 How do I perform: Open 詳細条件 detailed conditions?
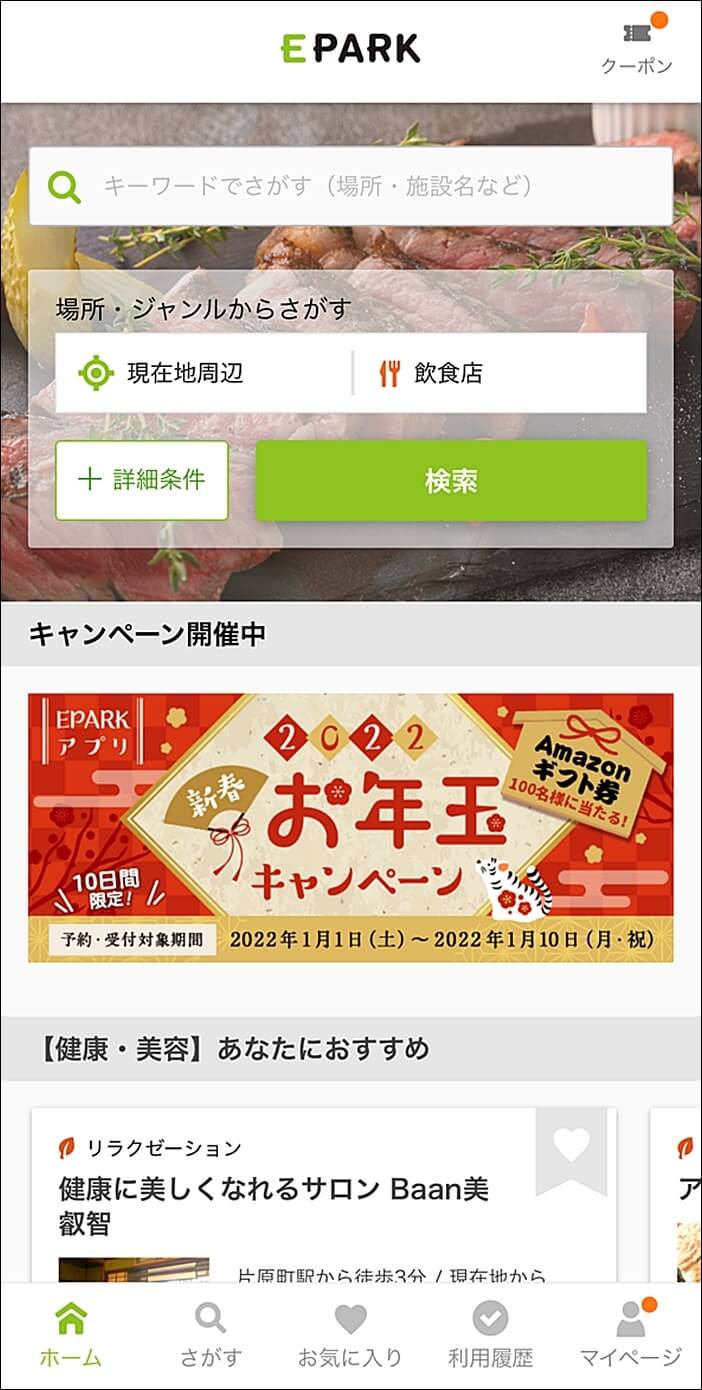coord(142,480)
